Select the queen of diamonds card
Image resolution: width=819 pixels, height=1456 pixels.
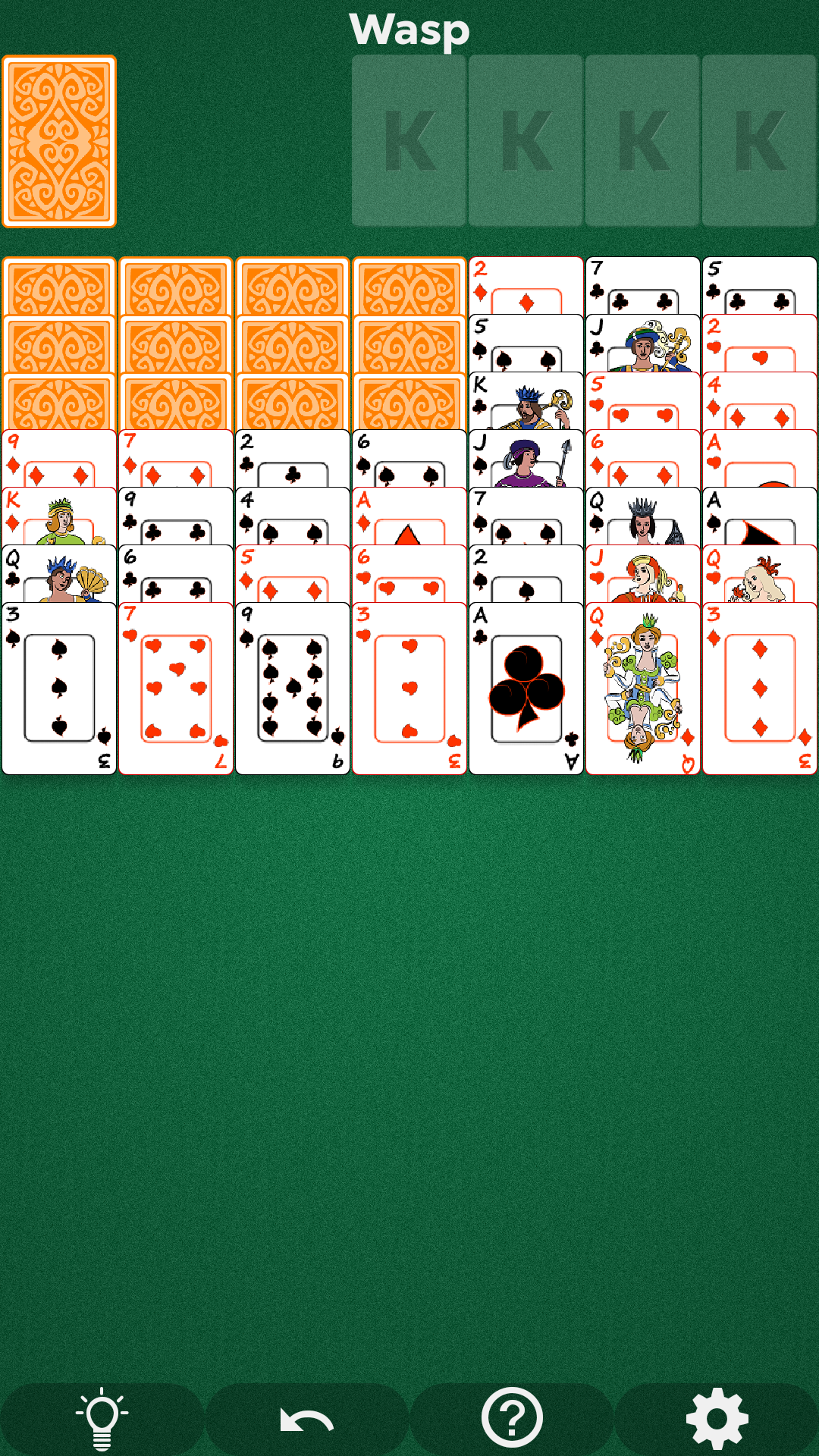coord(643,689)
